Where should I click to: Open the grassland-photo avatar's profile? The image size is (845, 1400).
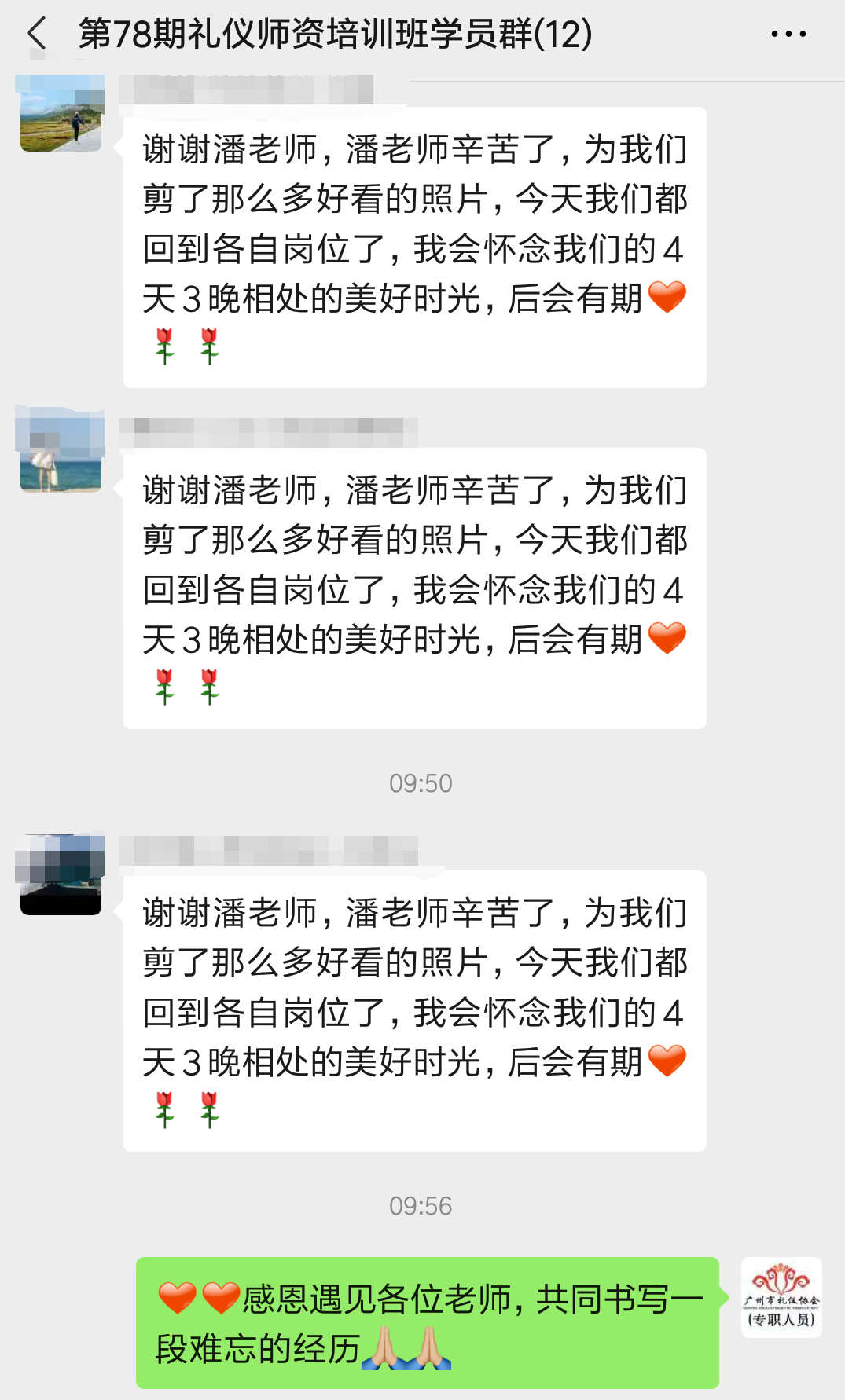[61, 114]
